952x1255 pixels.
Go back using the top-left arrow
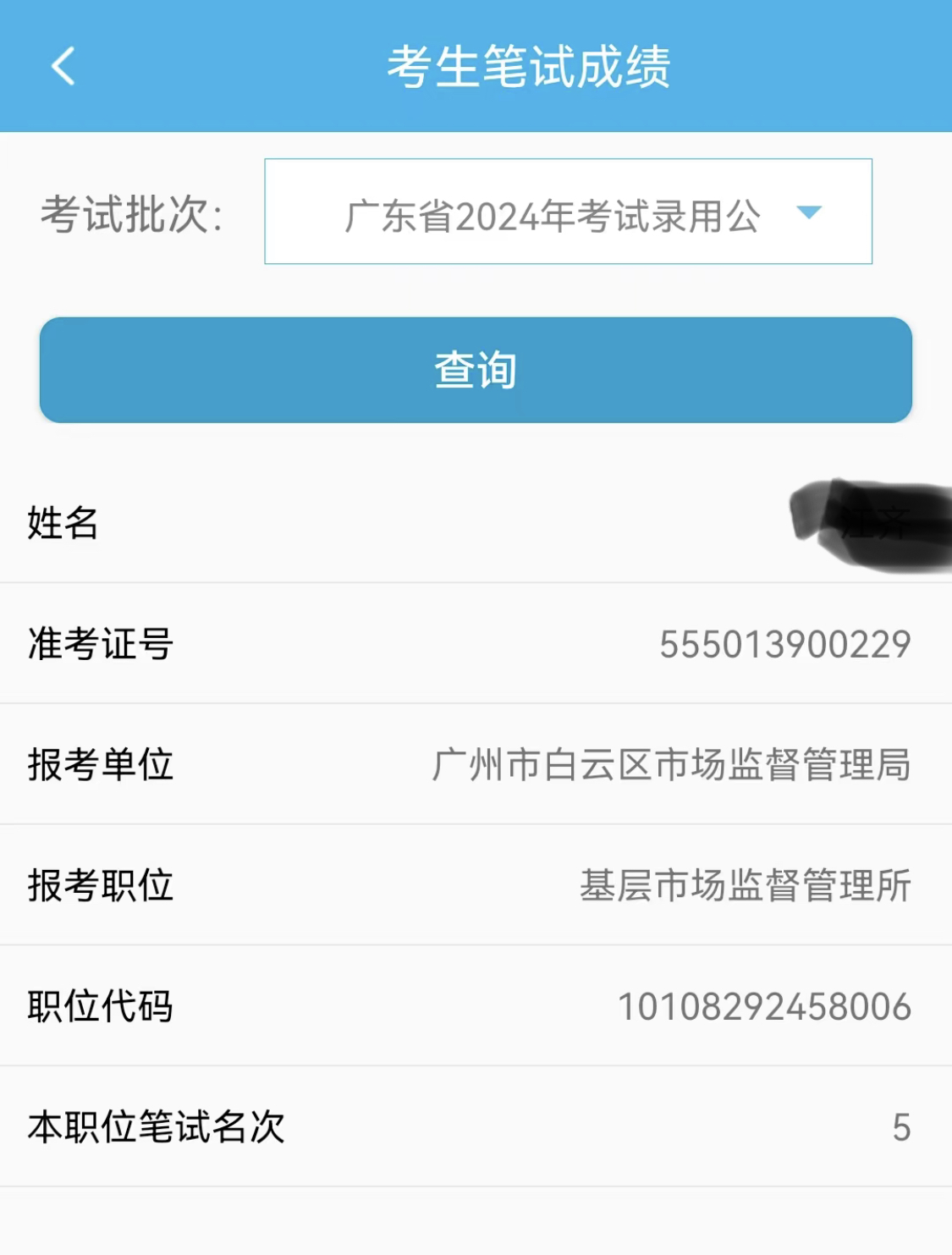(63, 66)
